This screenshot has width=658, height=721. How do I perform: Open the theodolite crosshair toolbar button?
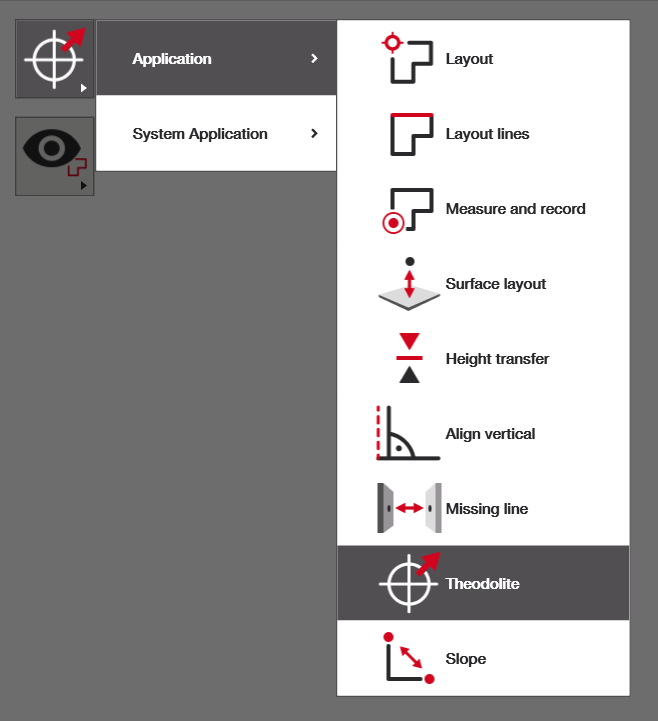(55, 59)
